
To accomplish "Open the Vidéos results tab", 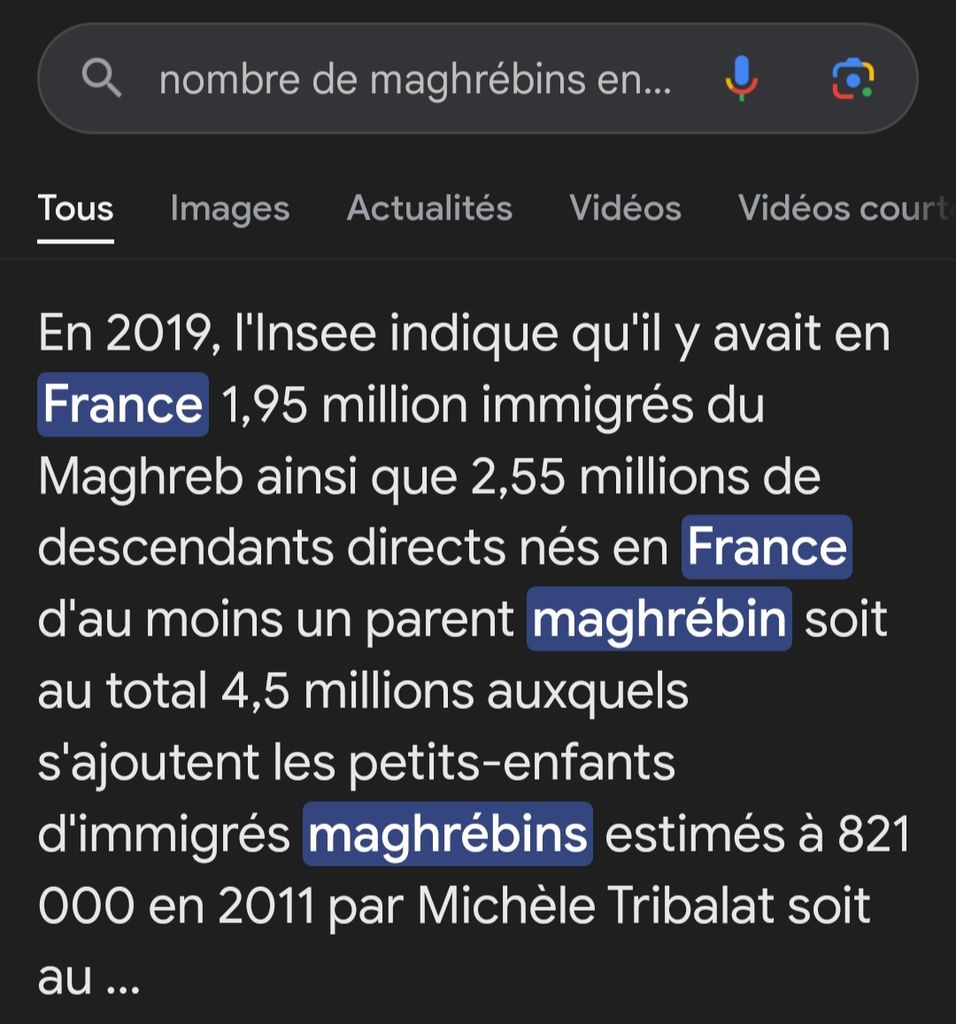I will 625,208.
